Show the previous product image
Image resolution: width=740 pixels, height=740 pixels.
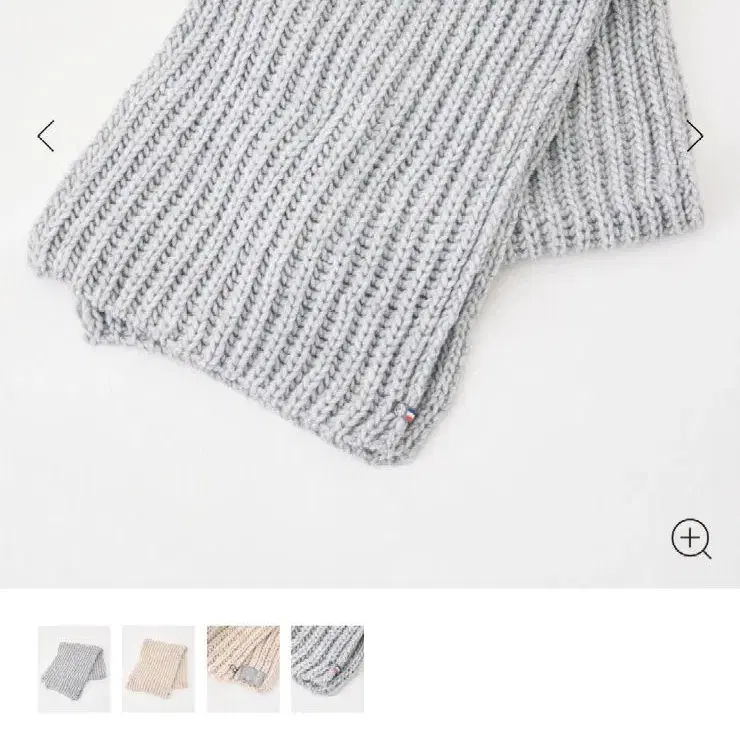point(46,136)
